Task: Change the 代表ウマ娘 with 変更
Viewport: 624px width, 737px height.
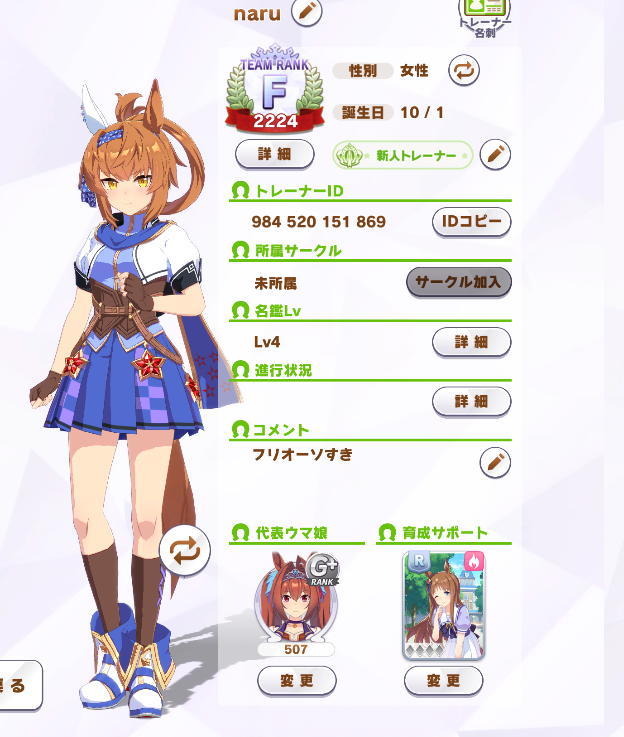Action: pos(297,681)
